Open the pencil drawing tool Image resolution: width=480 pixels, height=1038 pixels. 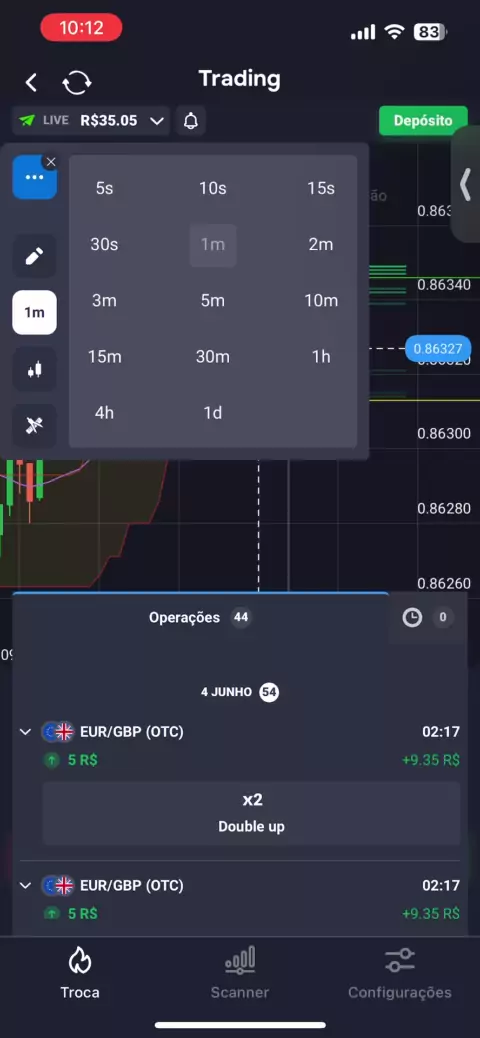point(34,256)
